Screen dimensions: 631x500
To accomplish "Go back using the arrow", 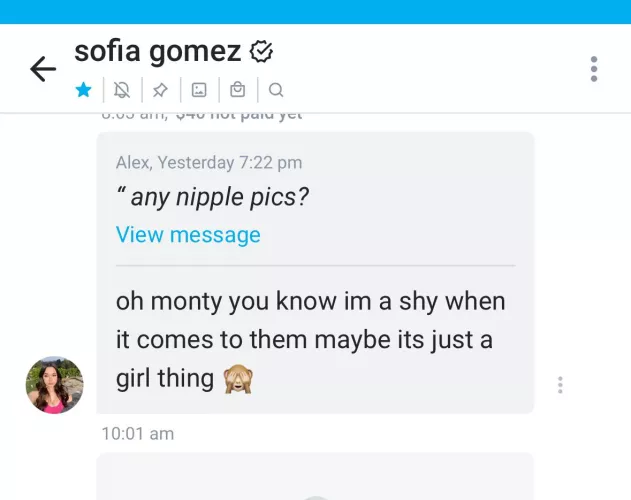I will point(43,69).
